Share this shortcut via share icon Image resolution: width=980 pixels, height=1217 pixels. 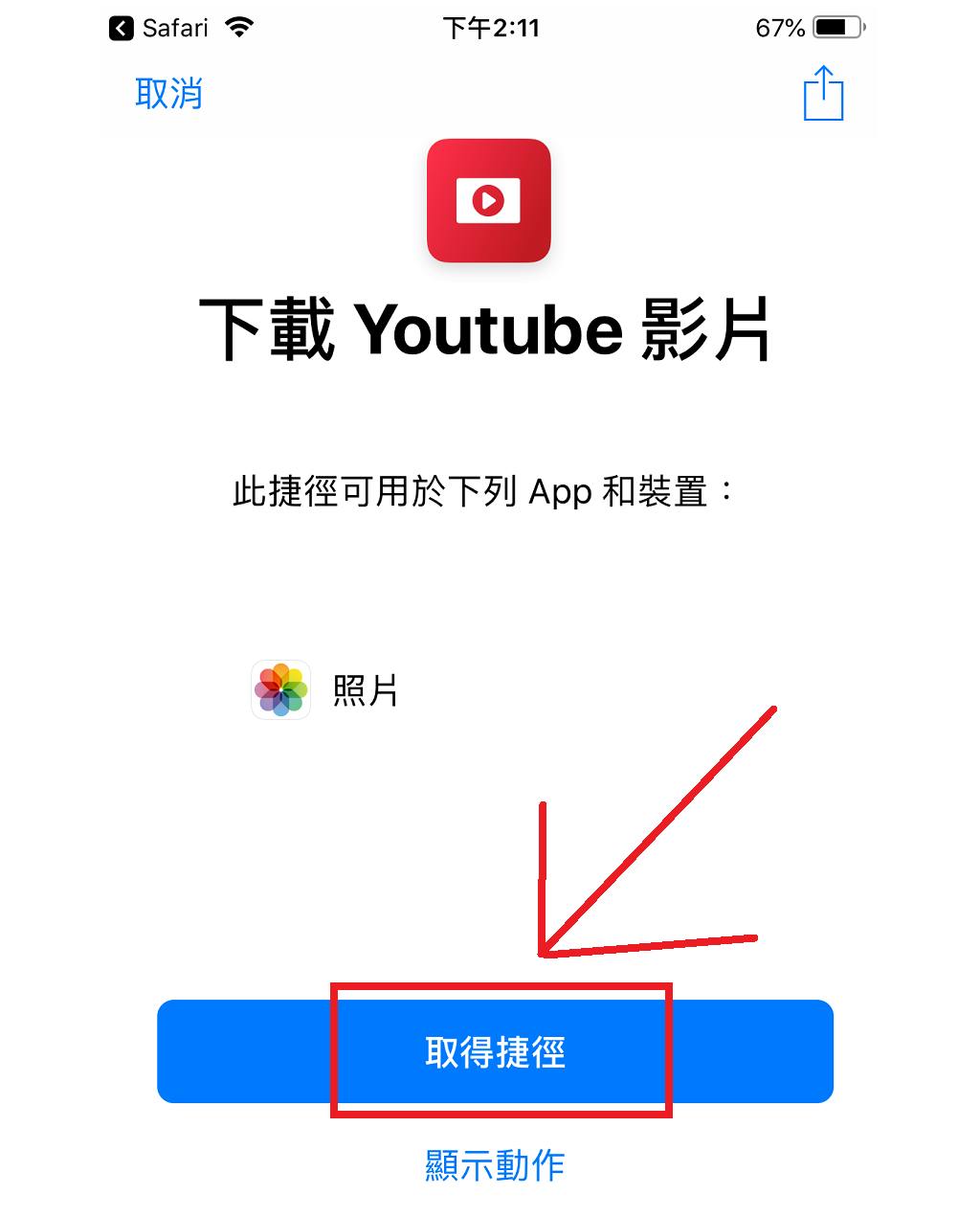tap(822, 94)
